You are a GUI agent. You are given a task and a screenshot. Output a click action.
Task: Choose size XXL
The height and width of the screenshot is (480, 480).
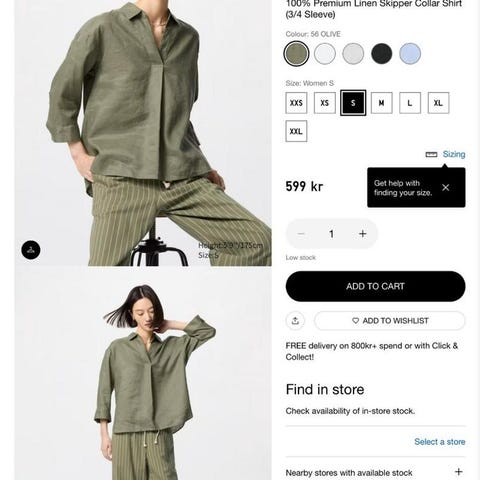[x=296, y=131]
